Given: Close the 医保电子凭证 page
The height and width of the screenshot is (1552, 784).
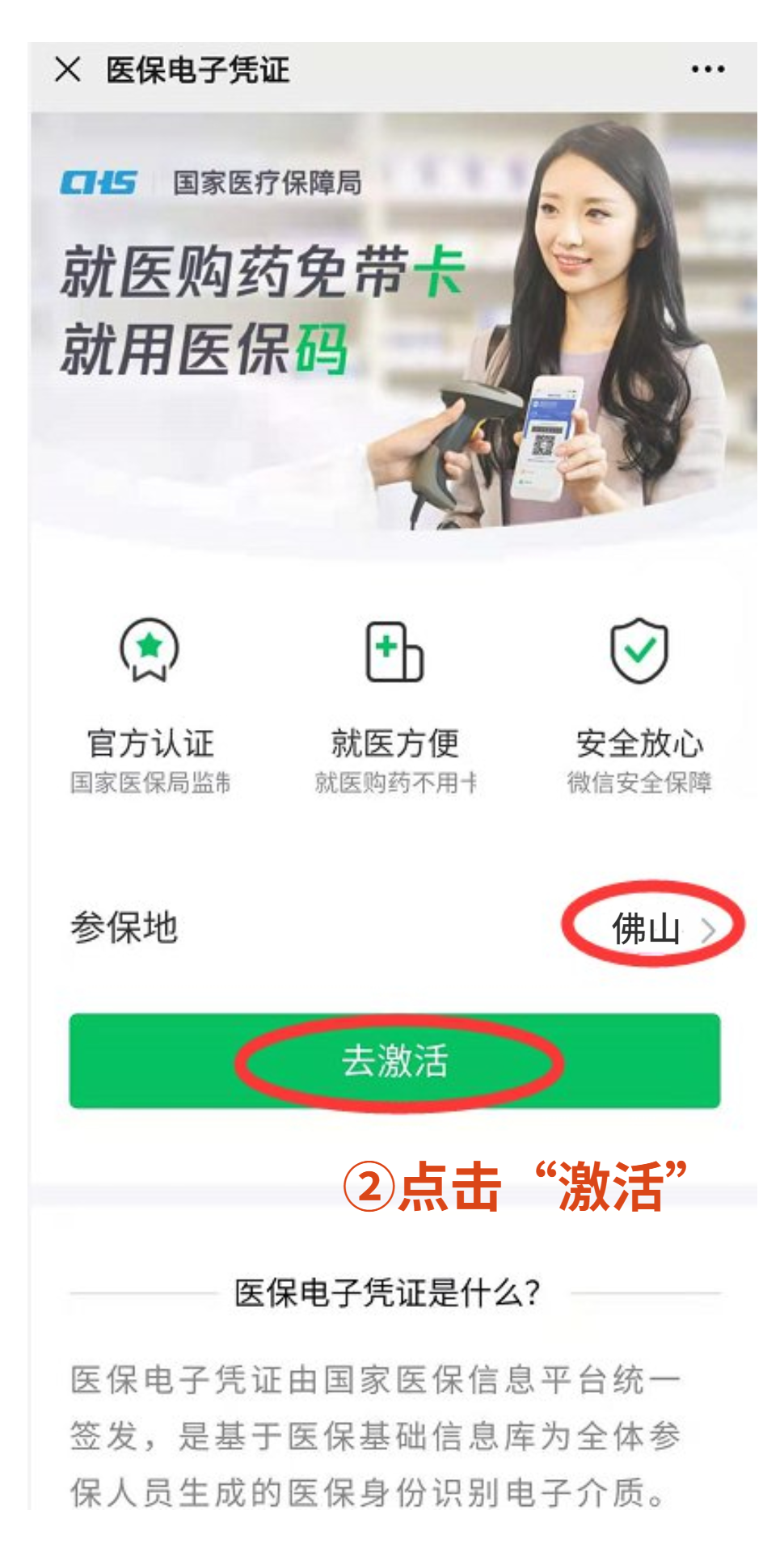Looking at the screenshot, I should (68, 70).
